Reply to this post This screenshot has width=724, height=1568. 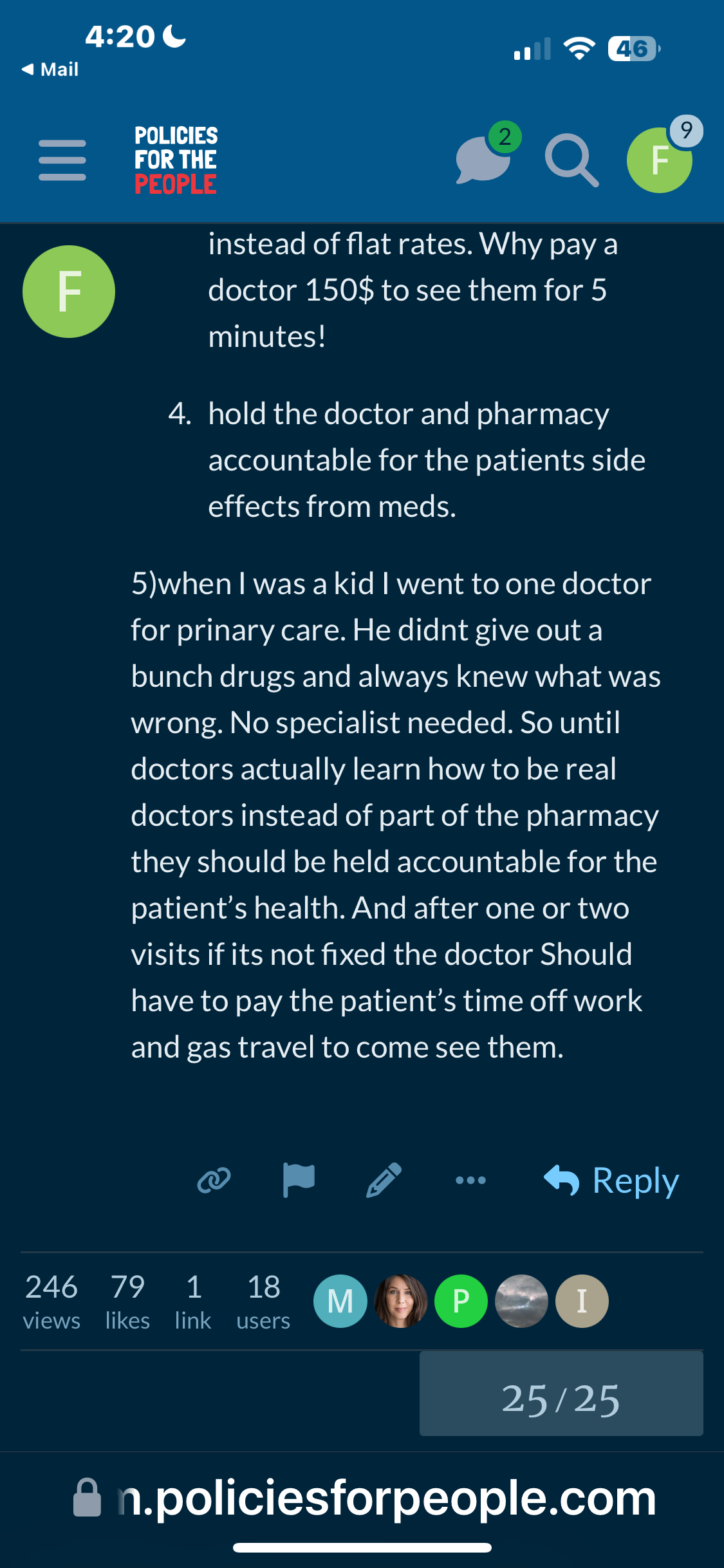tap(611, 1180)
